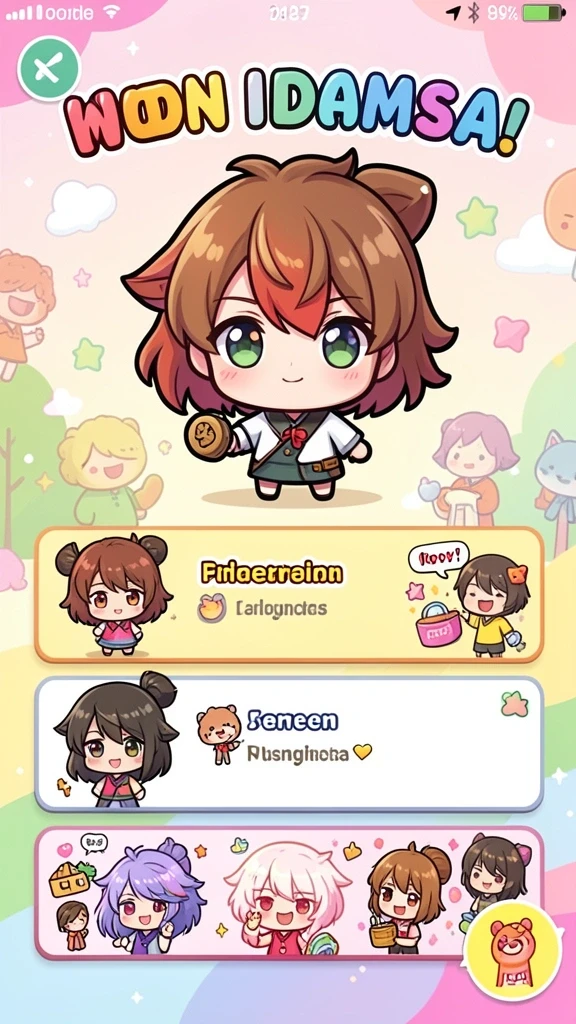
Task: Open the yellow Fridaerrainn card
Action: (289, 595)
